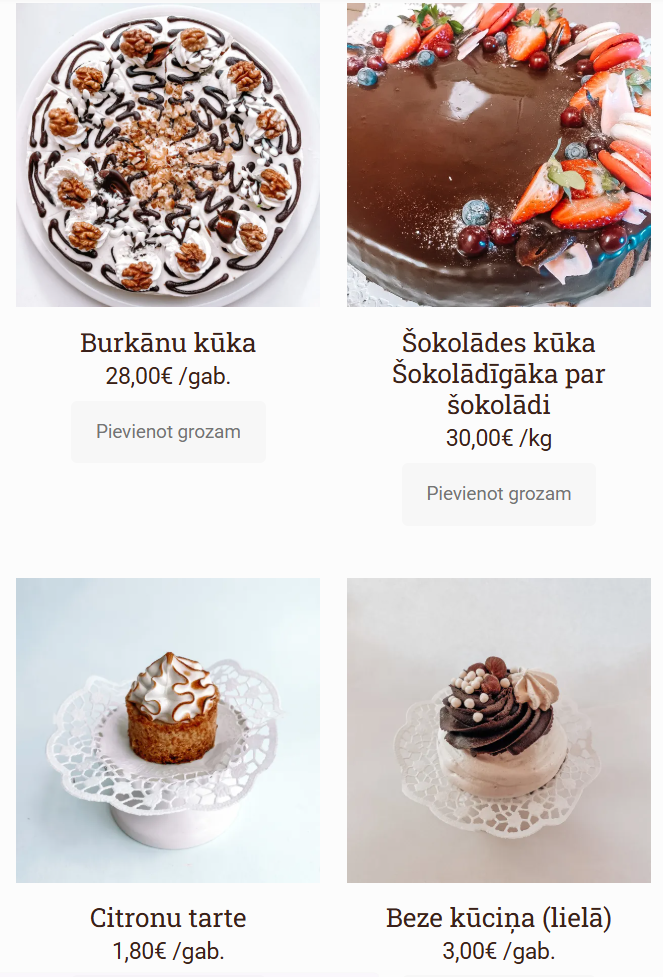View the Beze kūciņa (lielā) product image

(499, 730)
